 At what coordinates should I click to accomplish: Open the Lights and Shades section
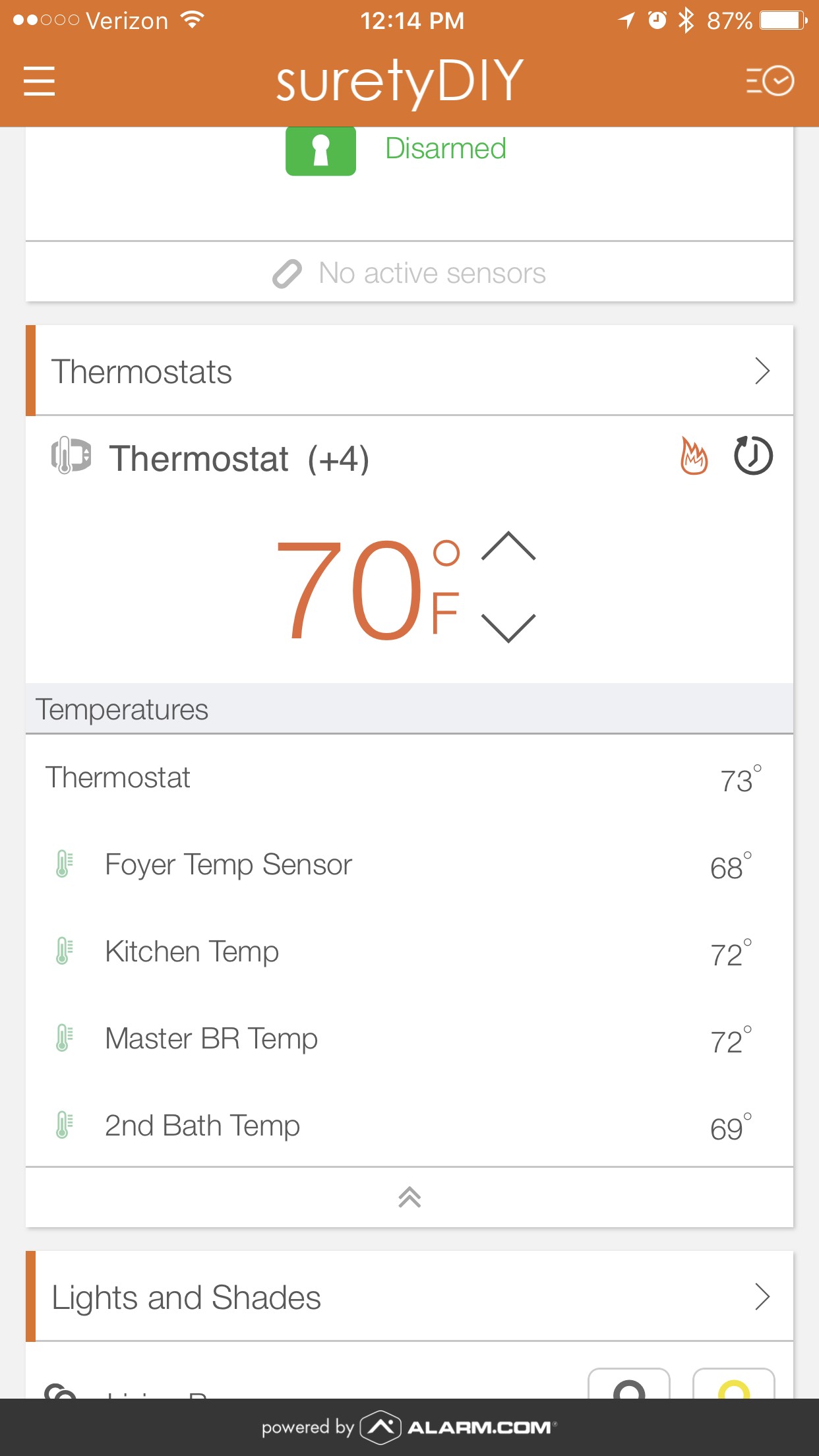[x=409, y=1296]
